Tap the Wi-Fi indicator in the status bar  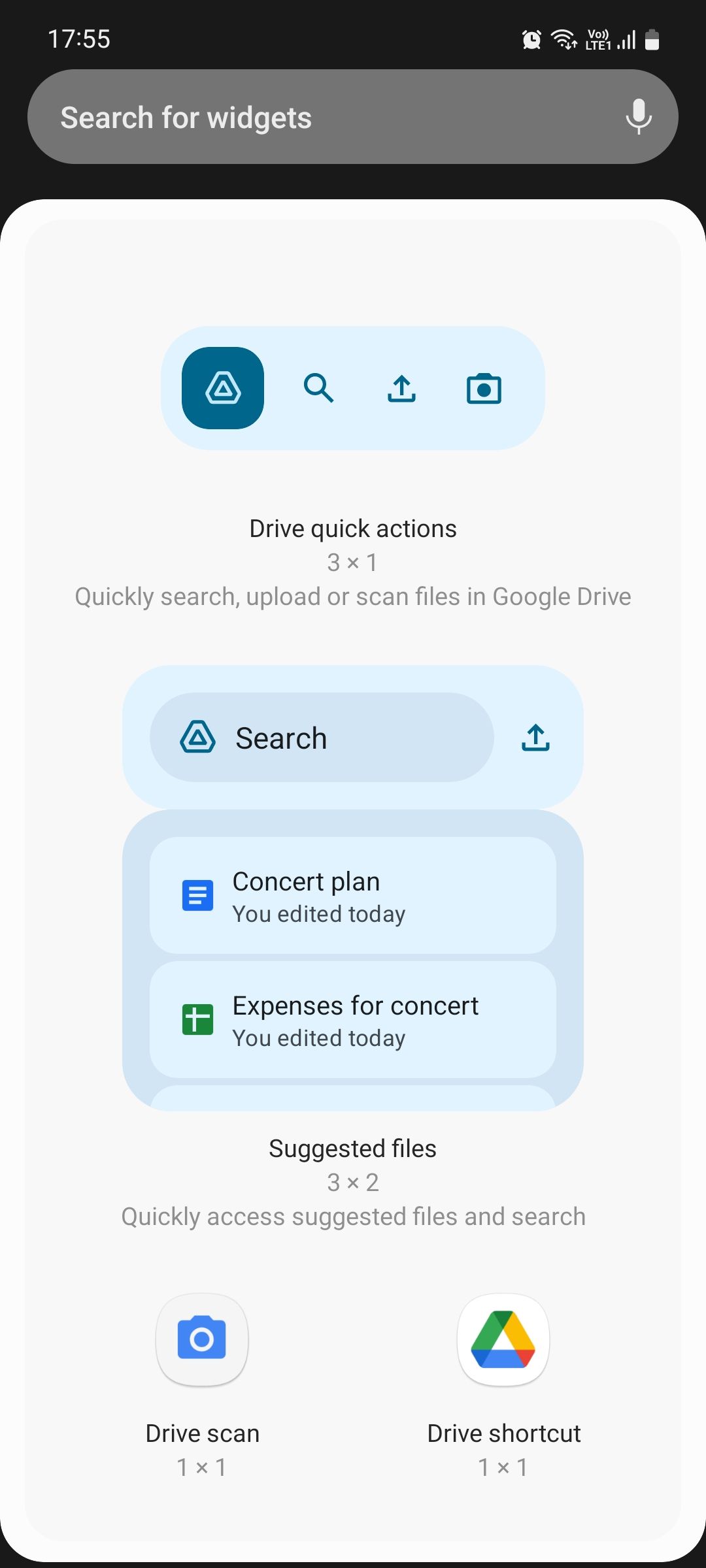coord(563,39)
